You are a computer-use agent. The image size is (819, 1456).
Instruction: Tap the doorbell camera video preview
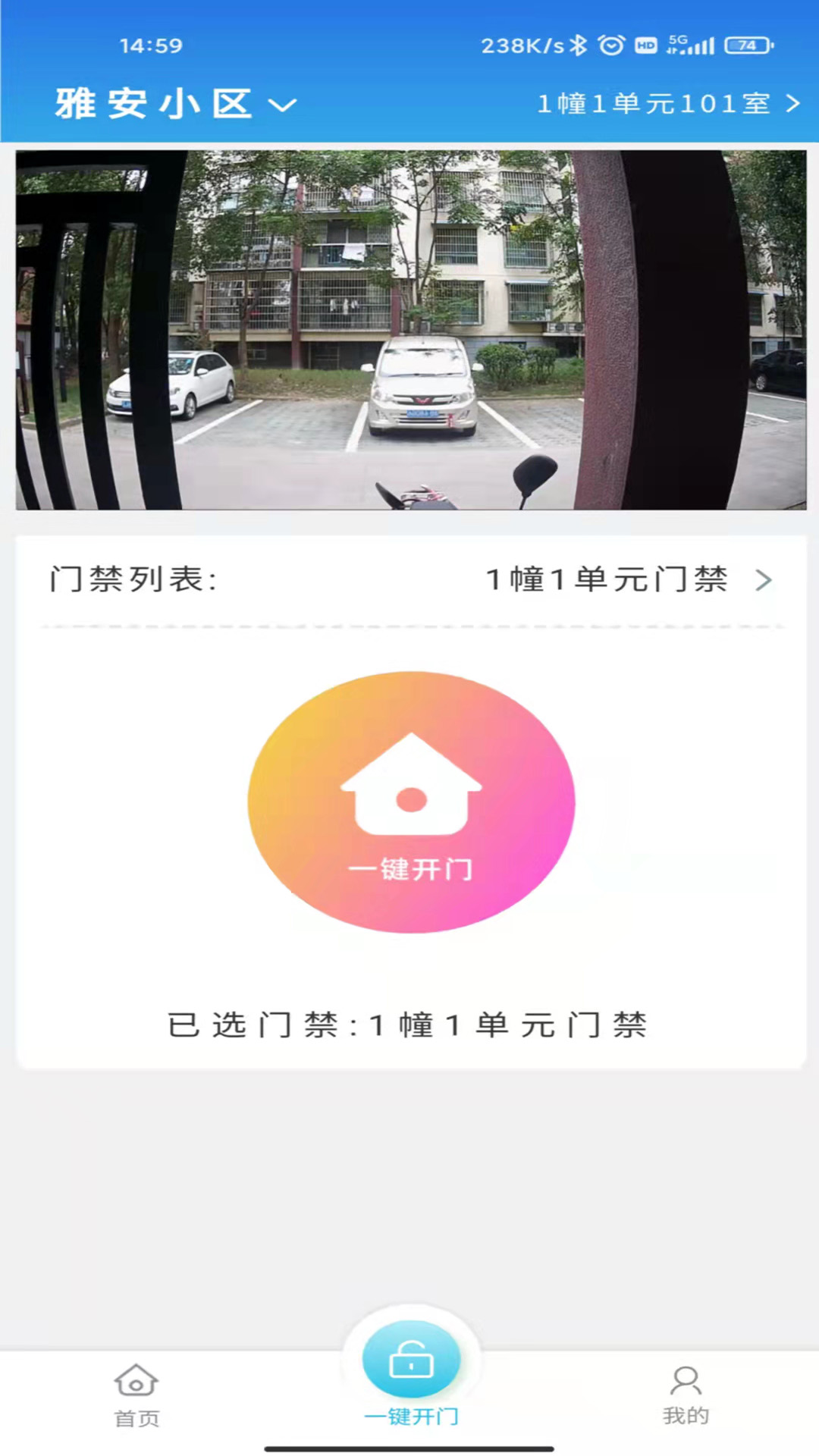pyautogui.click(x=409, y=330)
